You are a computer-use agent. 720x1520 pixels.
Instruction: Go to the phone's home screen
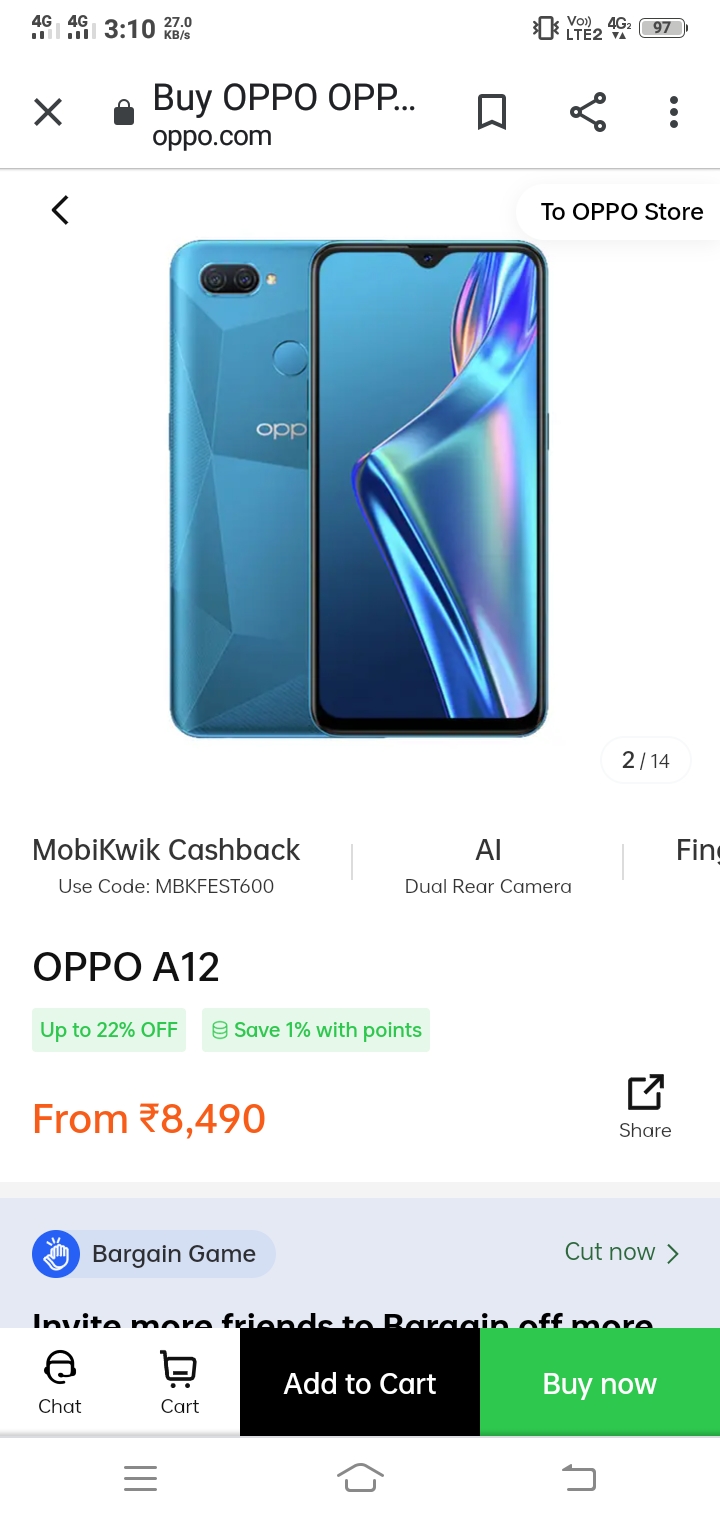tap(360, 1478)
